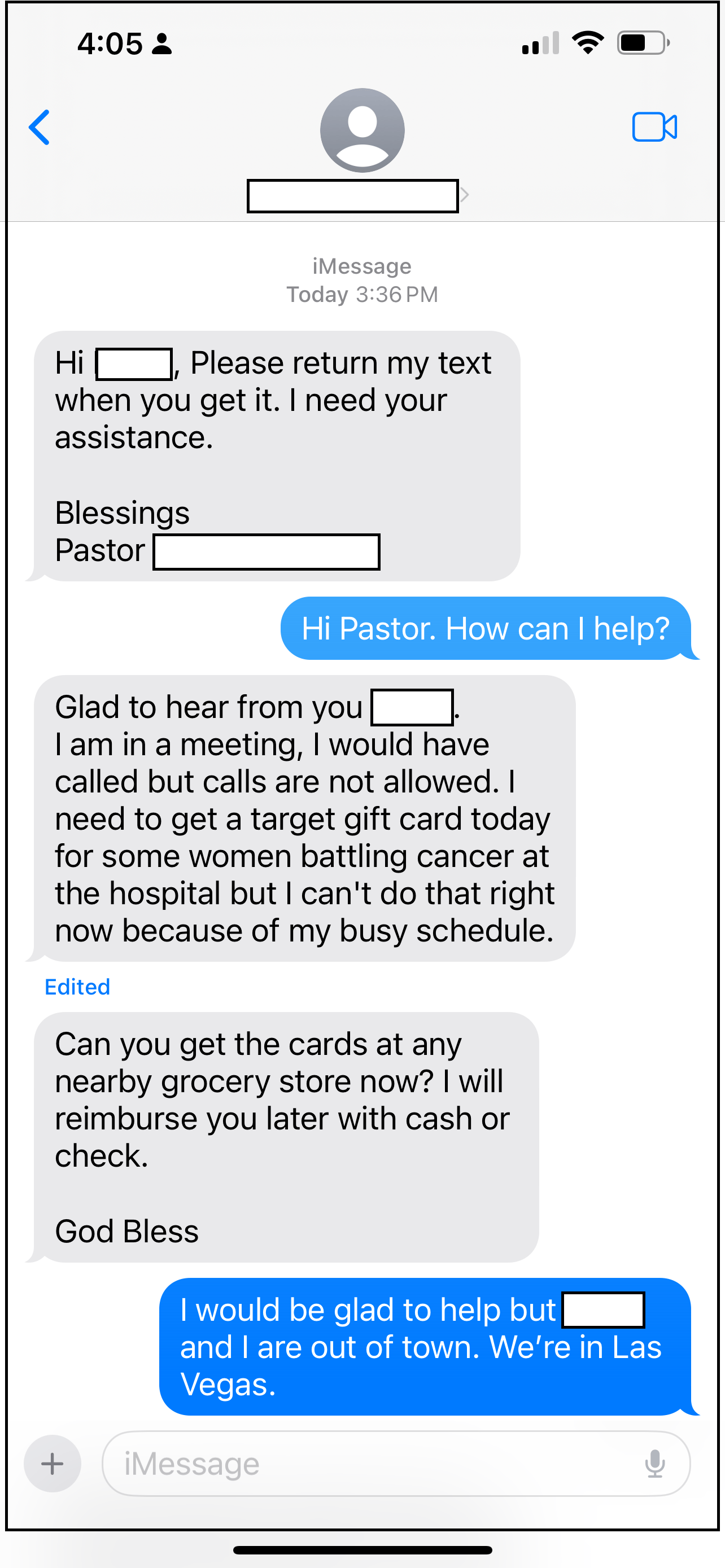Open the plus attachments menu

[x=53, y=1464]
